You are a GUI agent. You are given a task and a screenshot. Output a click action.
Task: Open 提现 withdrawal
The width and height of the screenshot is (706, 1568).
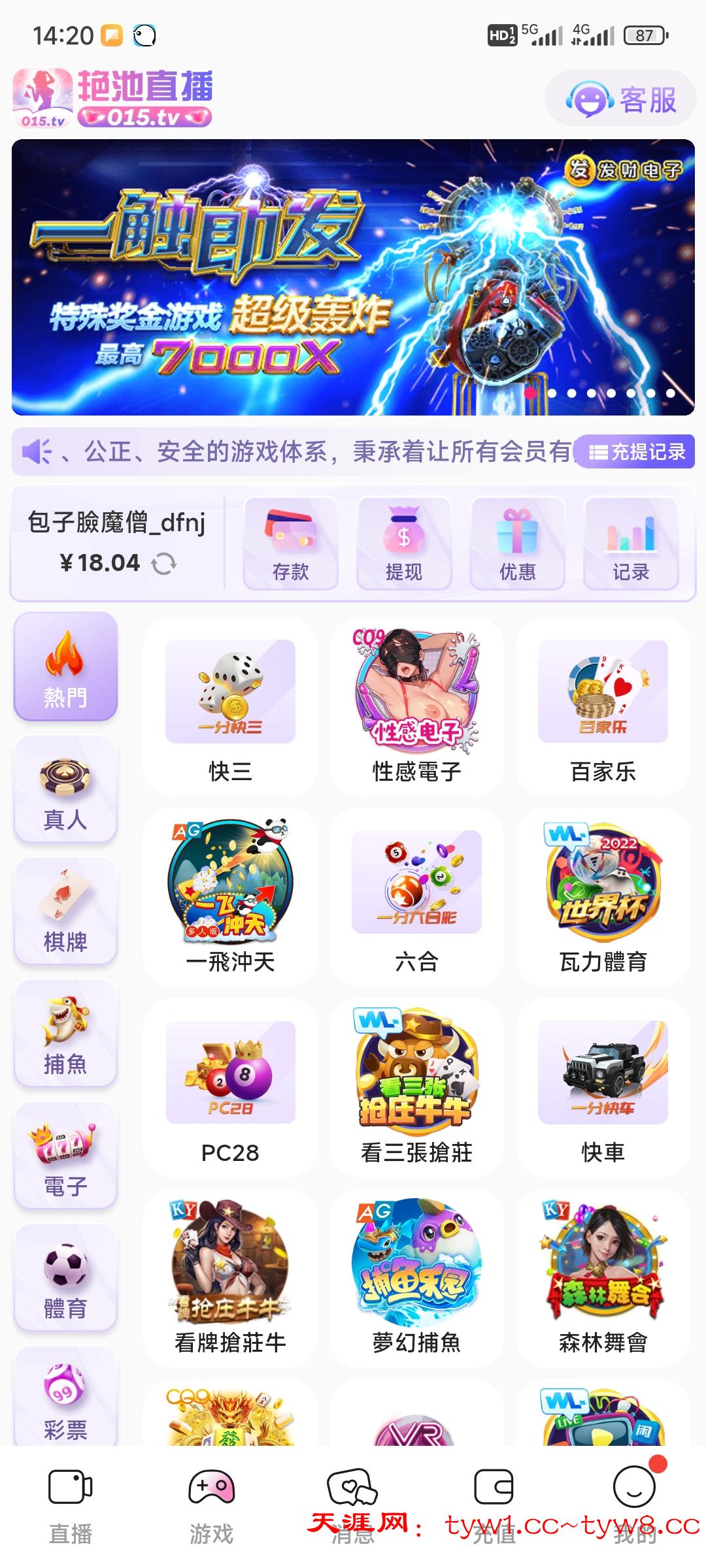[403, 544]
